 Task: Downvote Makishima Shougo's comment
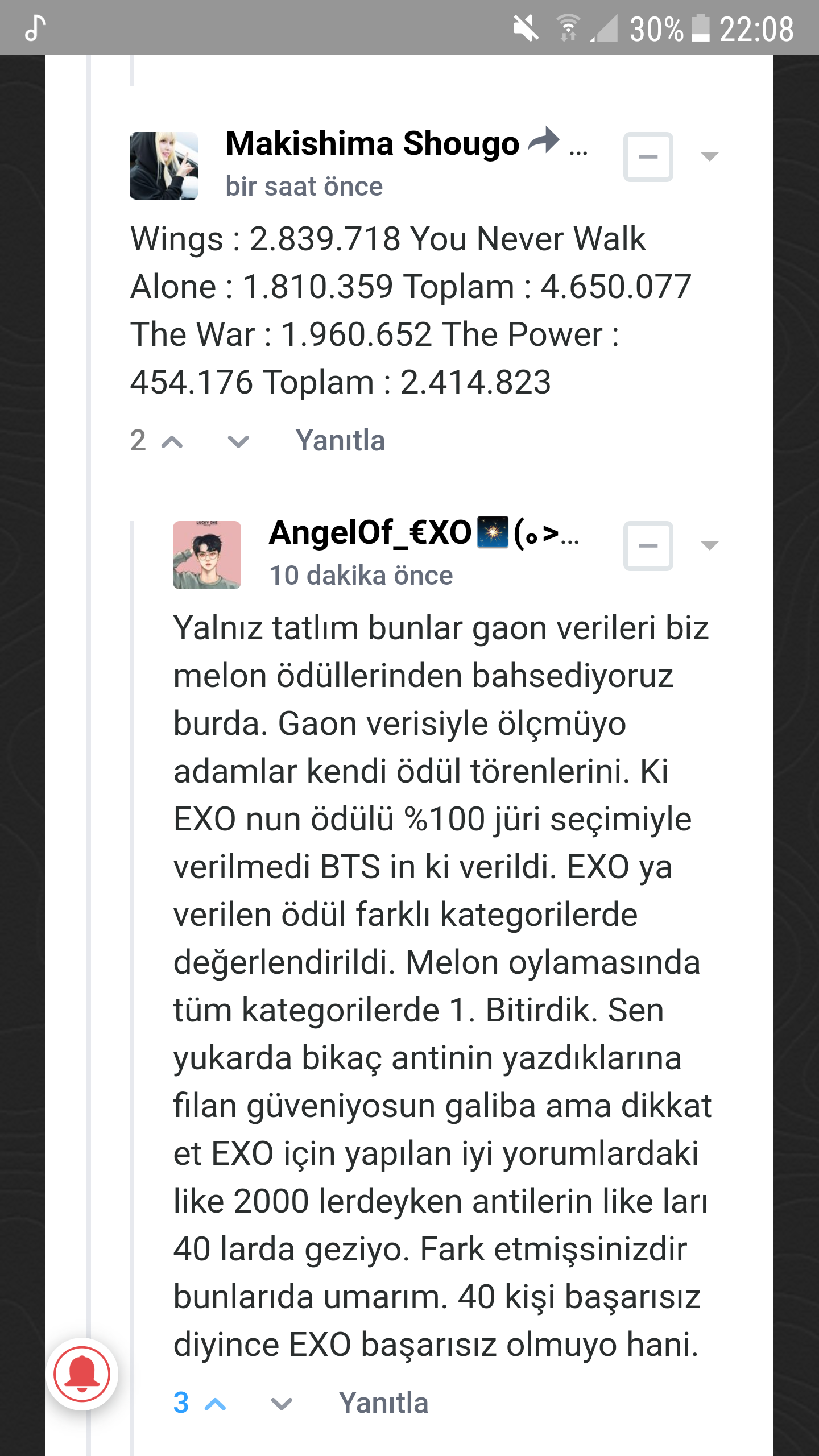[x=238, y=441]
